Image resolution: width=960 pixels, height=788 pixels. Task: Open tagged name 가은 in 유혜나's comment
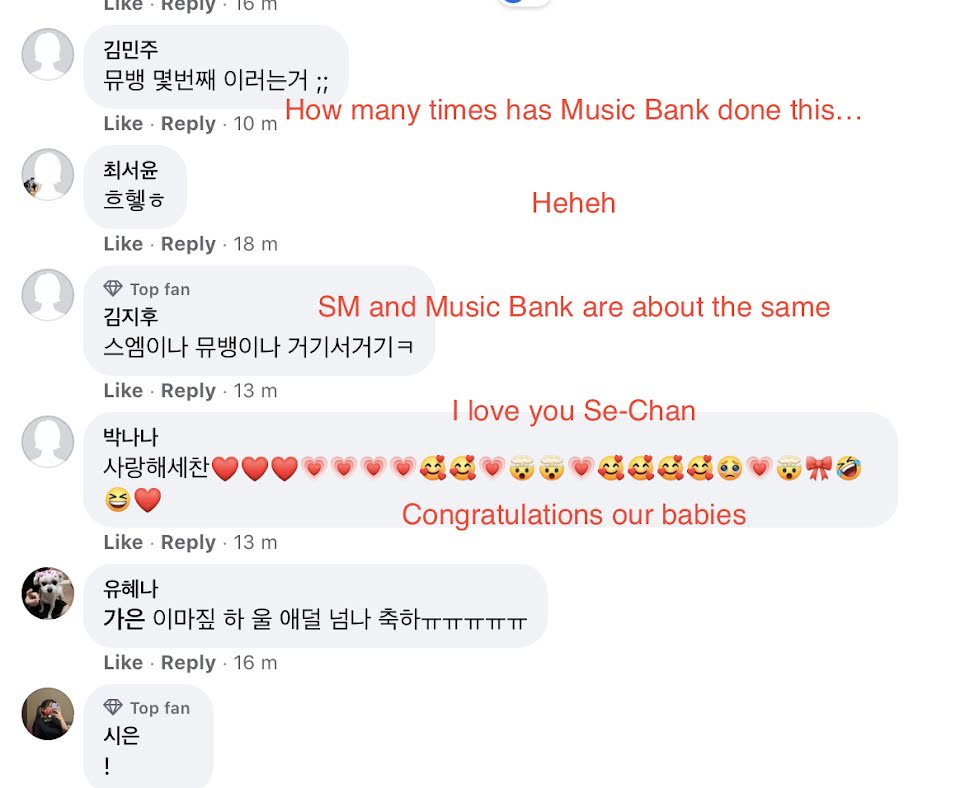tap(124, 619)
